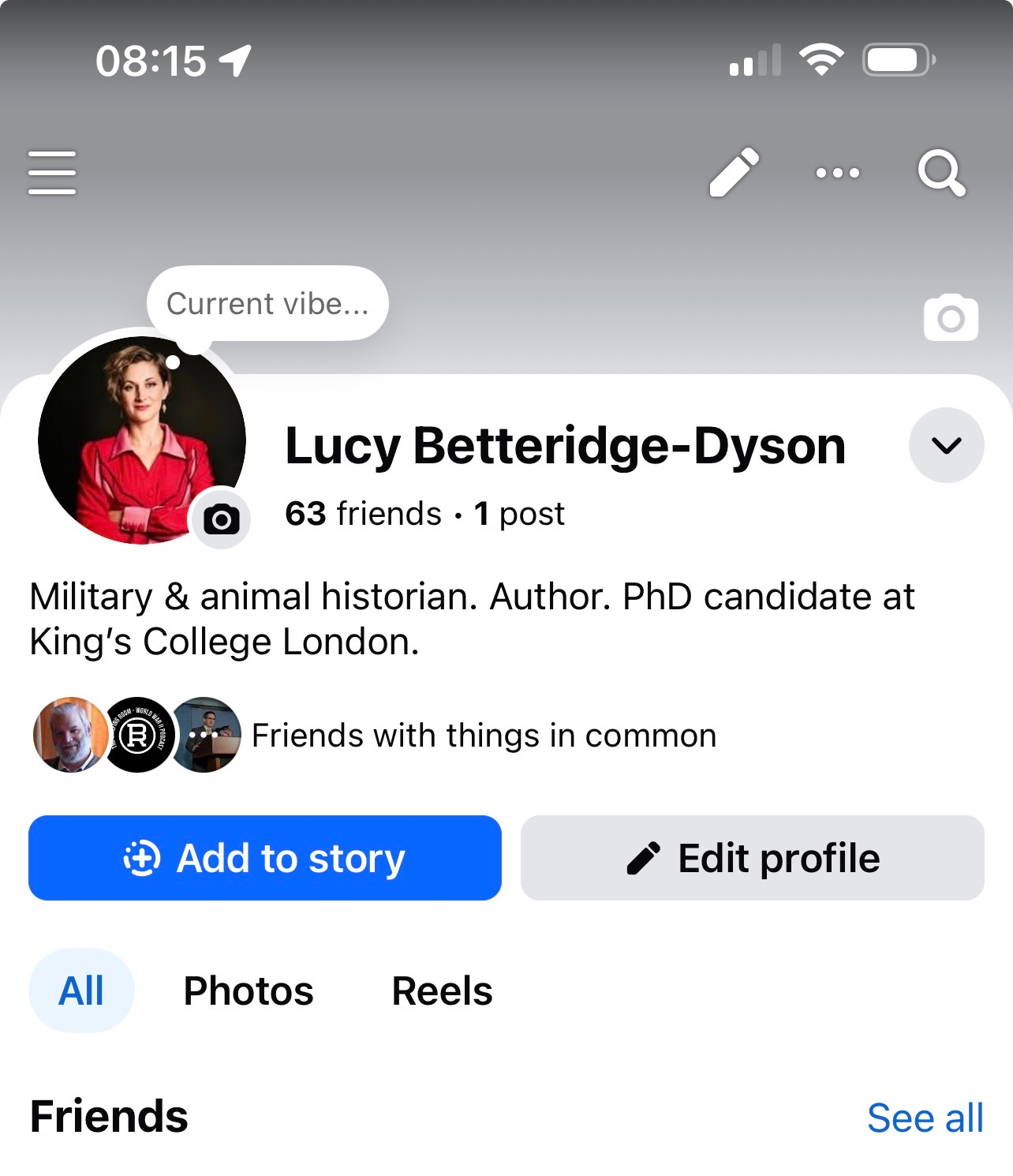Change the cover photo via camera icon

tap(951, 318)
